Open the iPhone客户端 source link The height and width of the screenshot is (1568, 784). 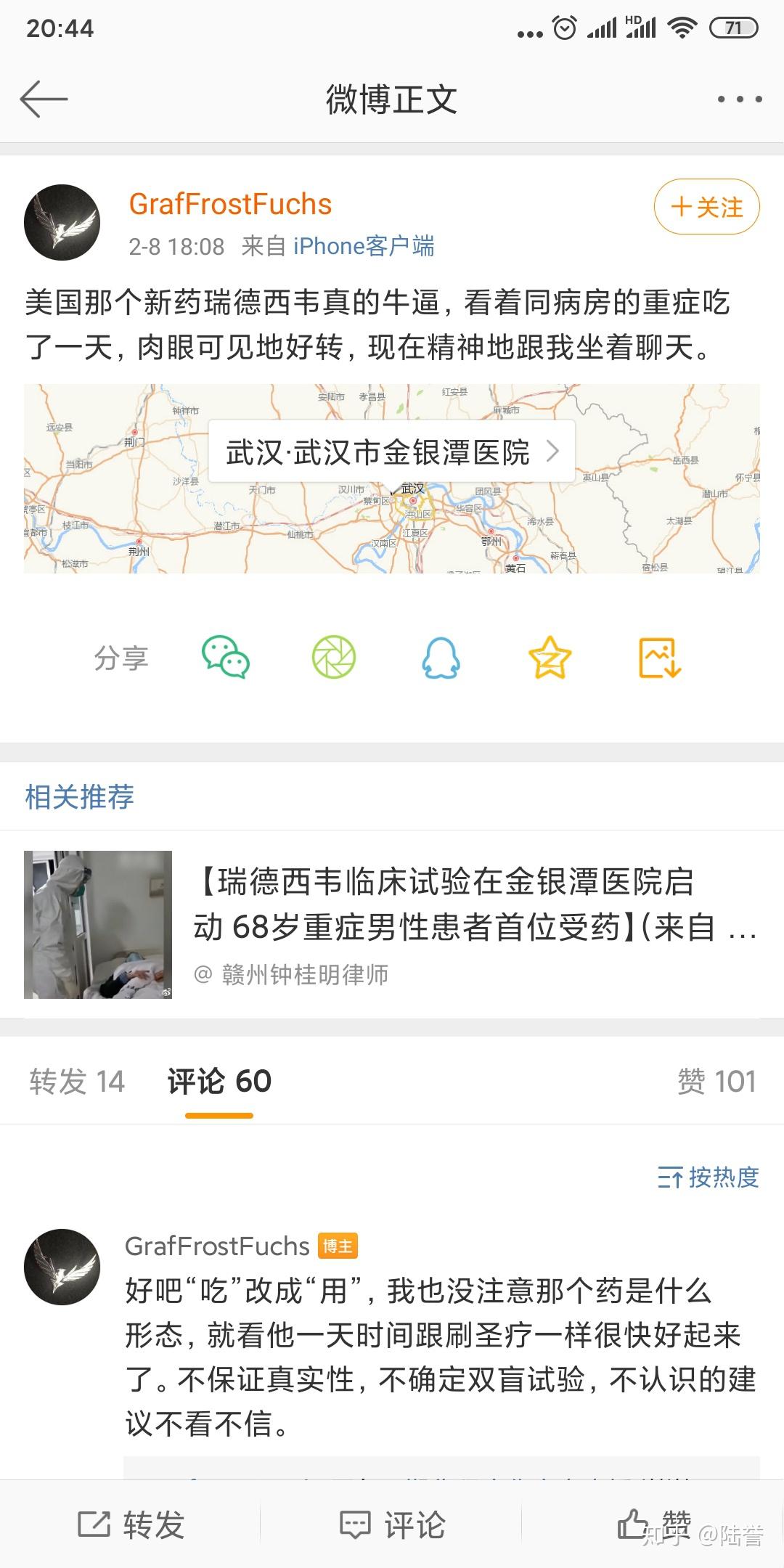coord(364,247)
